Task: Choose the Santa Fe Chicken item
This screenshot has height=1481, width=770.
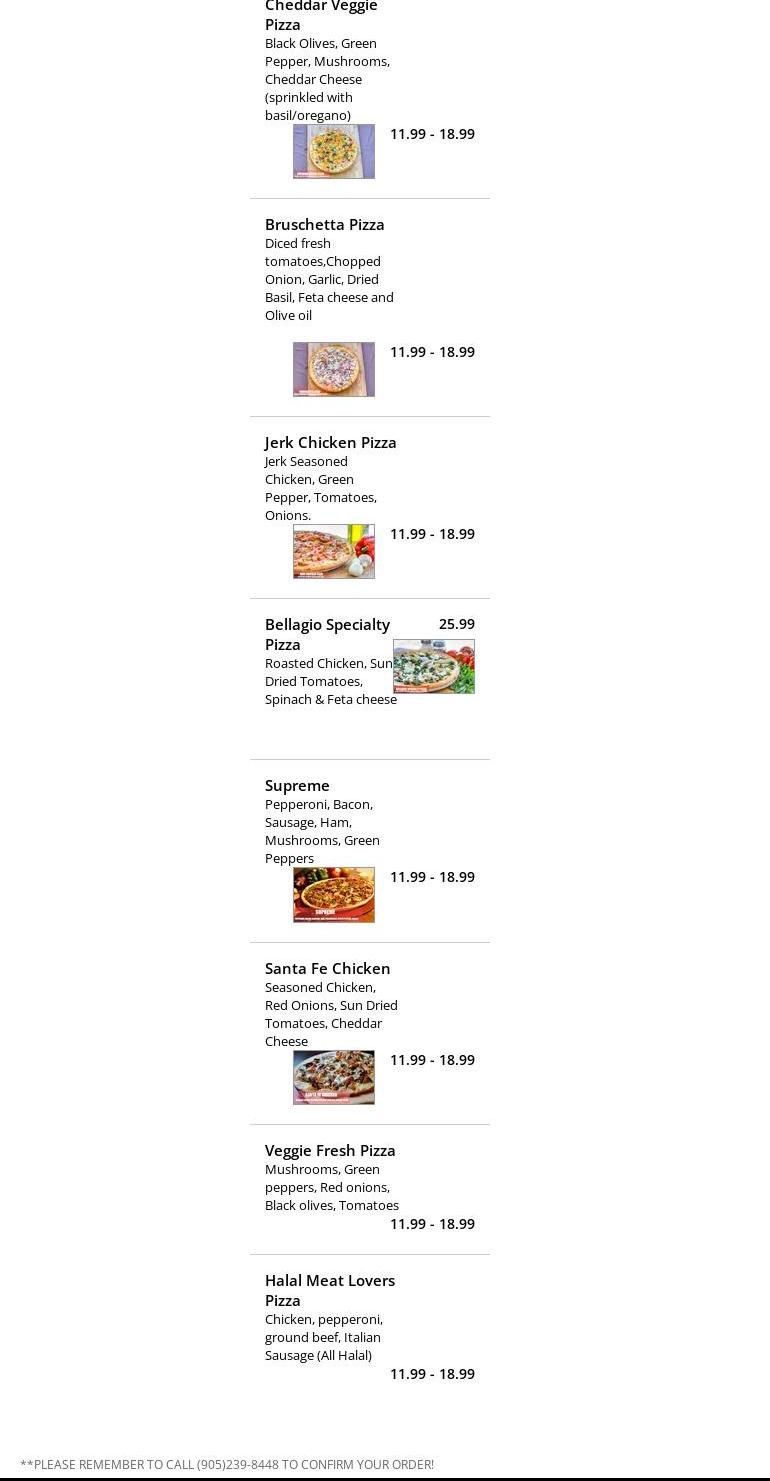Action: (x=370, y=1034)
